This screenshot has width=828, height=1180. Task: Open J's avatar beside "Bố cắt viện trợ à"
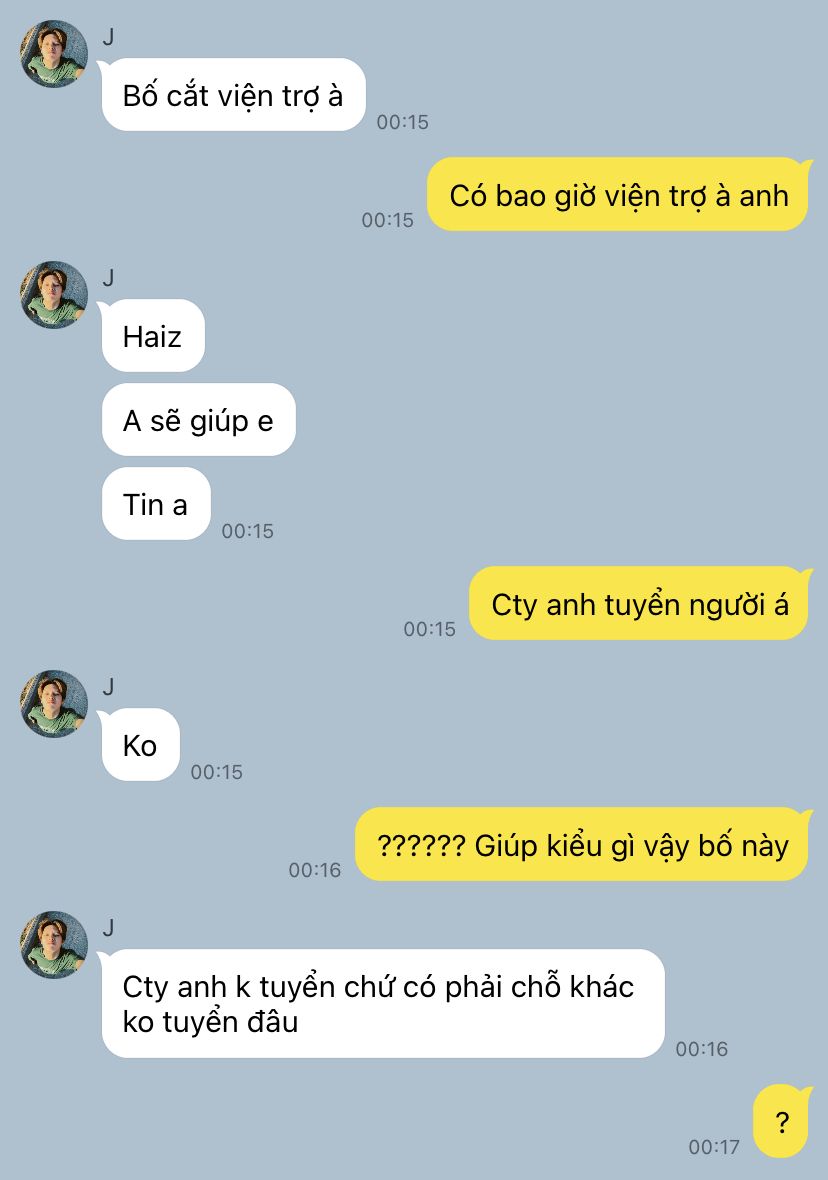point(54,54)
